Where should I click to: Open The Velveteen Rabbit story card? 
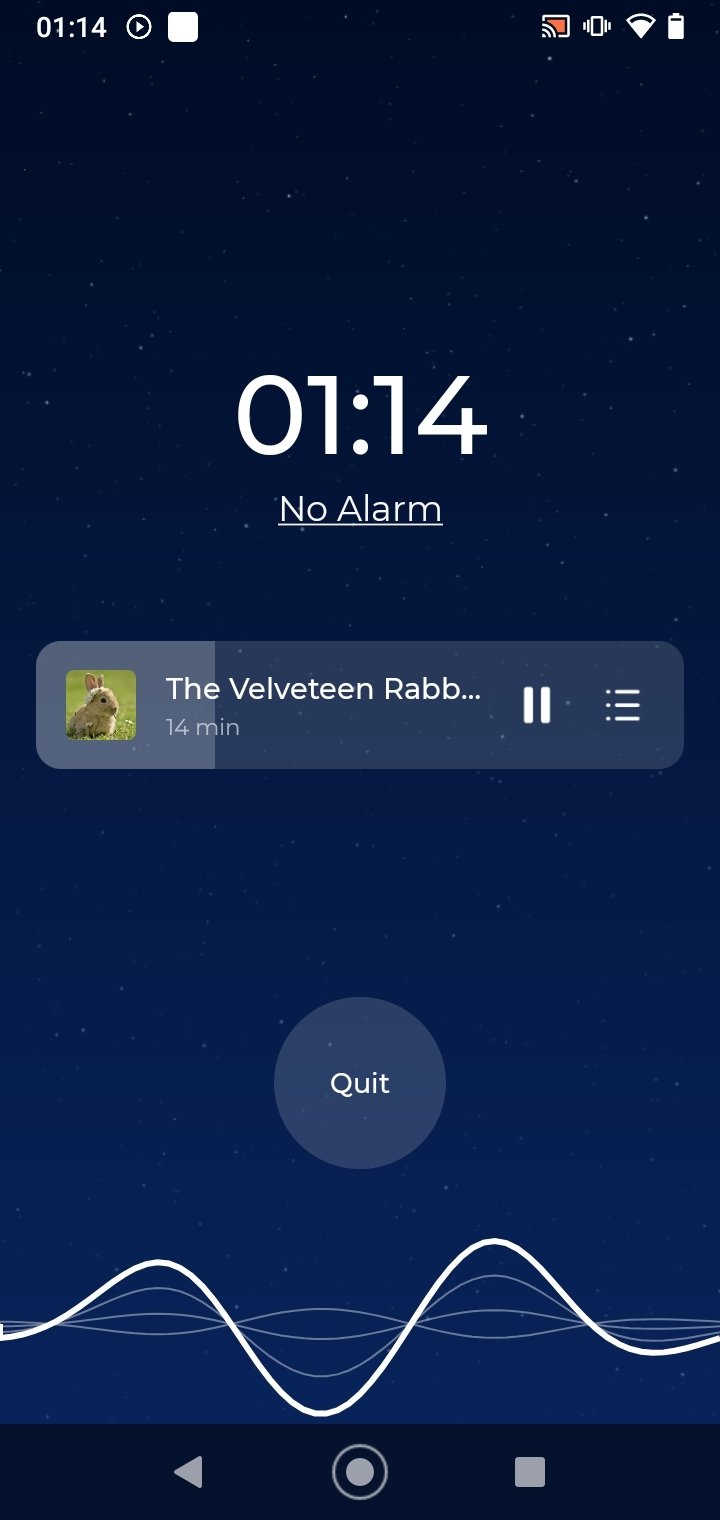coord(360,705)
